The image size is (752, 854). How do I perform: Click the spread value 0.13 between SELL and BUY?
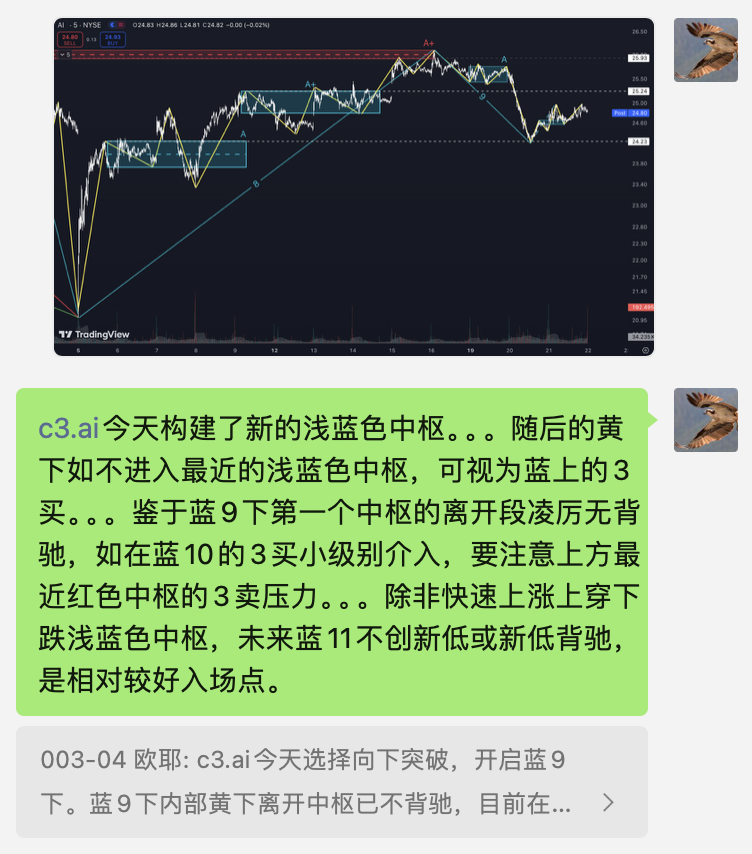pyautogui.click(x=92, y=39)
